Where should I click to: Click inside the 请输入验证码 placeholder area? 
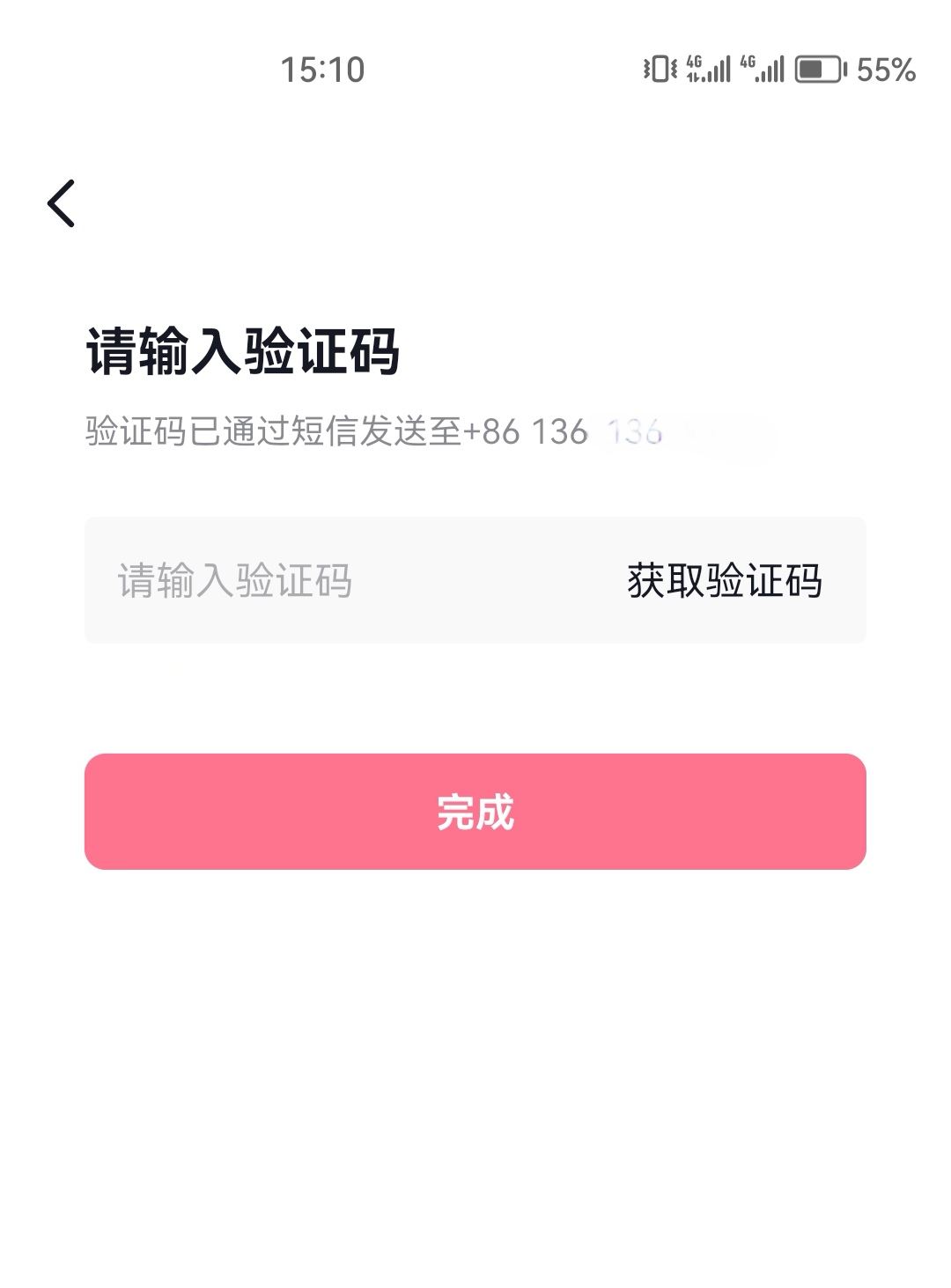pyautogui.click(x=232, y=581)
